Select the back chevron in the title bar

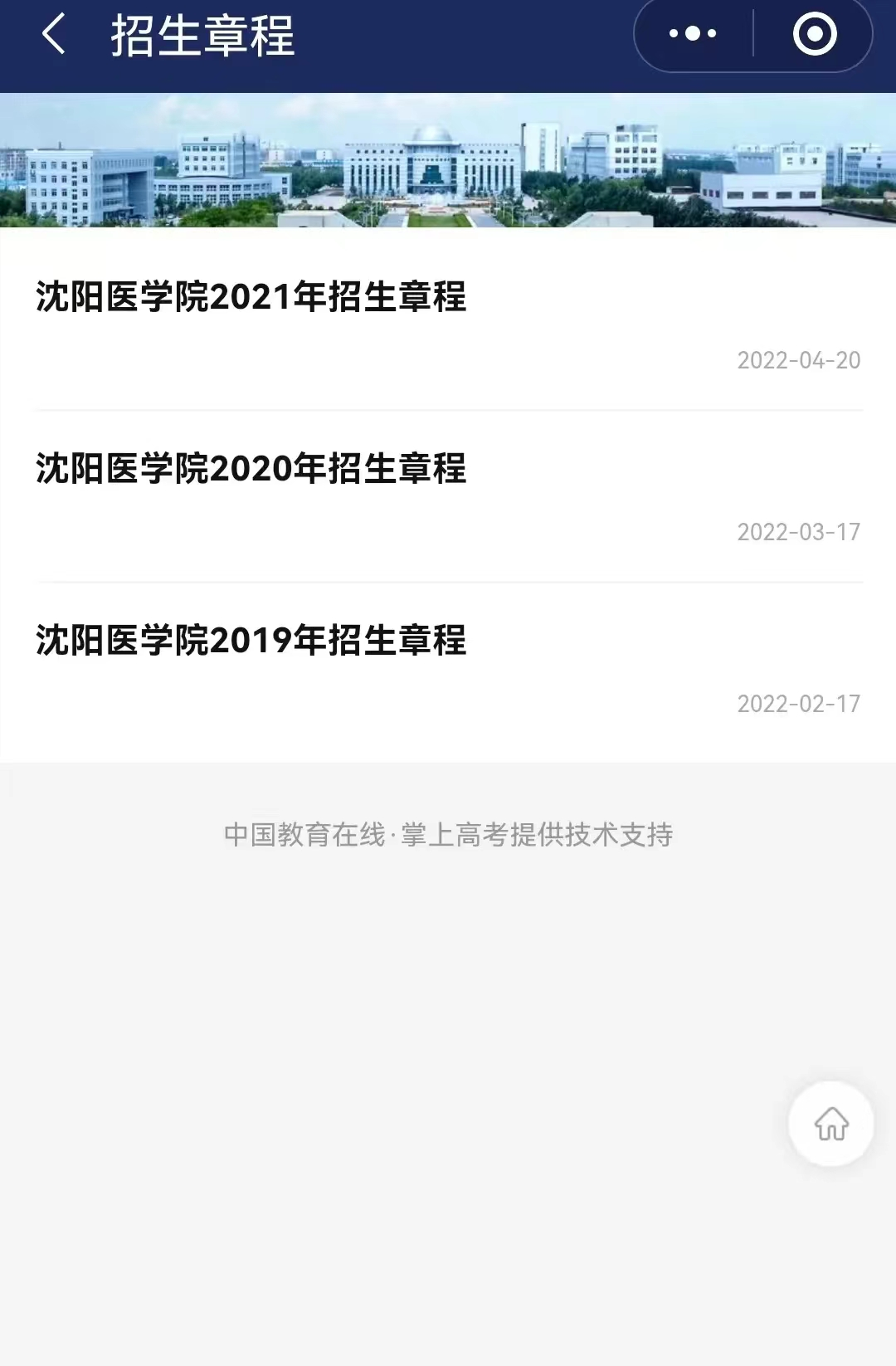(x=55, y=33)
